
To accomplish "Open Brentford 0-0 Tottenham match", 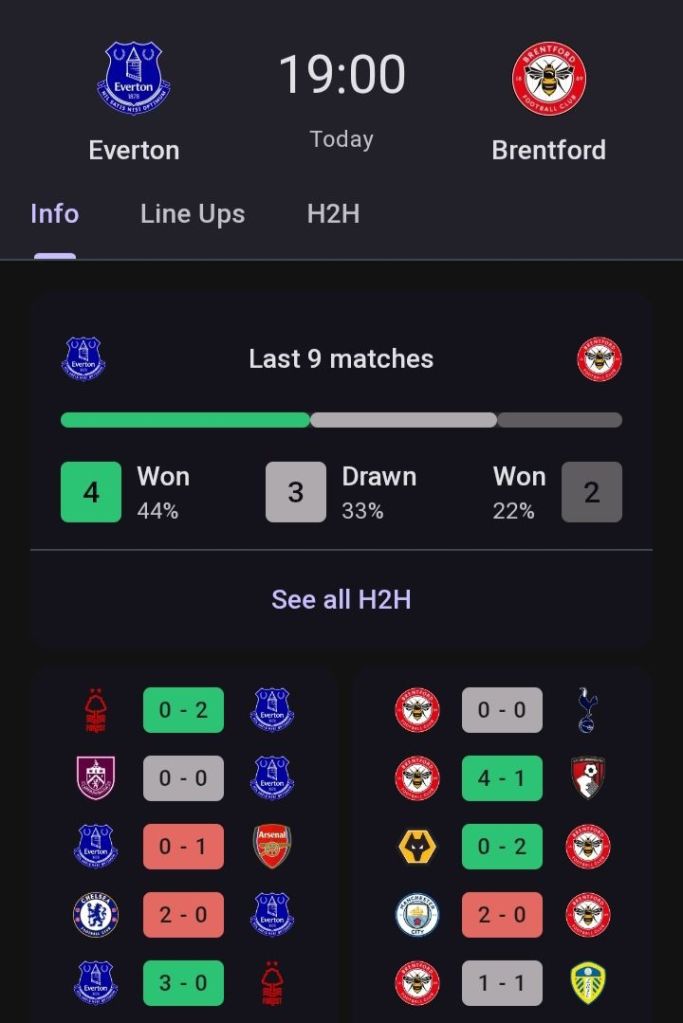I will (x=502, y=710).
